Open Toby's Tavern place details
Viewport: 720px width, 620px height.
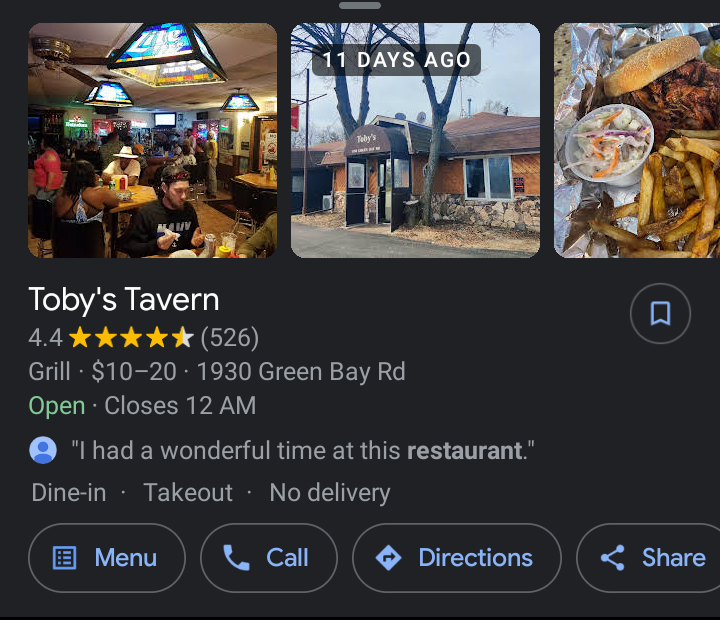click(x=124, y=300)
